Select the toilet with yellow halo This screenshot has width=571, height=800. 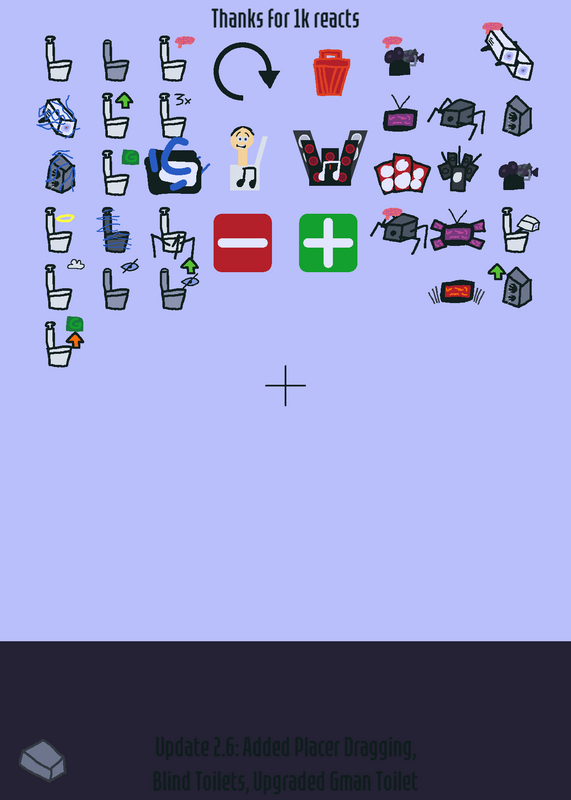point(59,230)
